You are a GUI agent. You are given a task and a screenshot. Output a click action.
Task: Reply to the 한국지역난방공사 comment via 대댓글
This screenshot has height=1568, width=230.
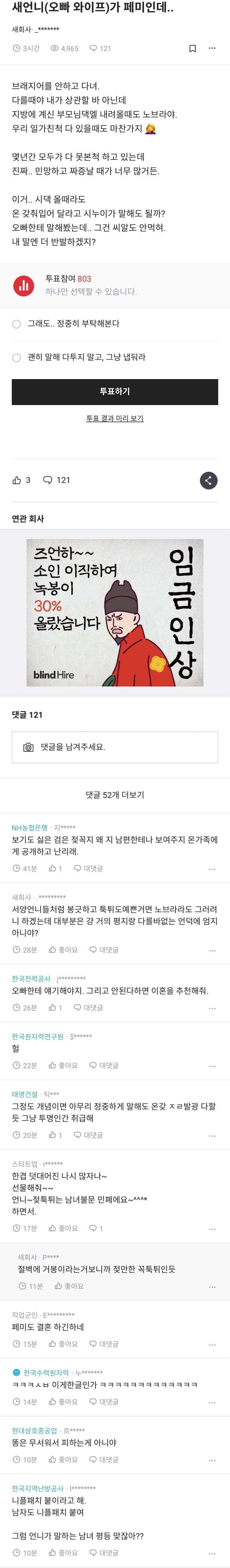click(103, 1553)
